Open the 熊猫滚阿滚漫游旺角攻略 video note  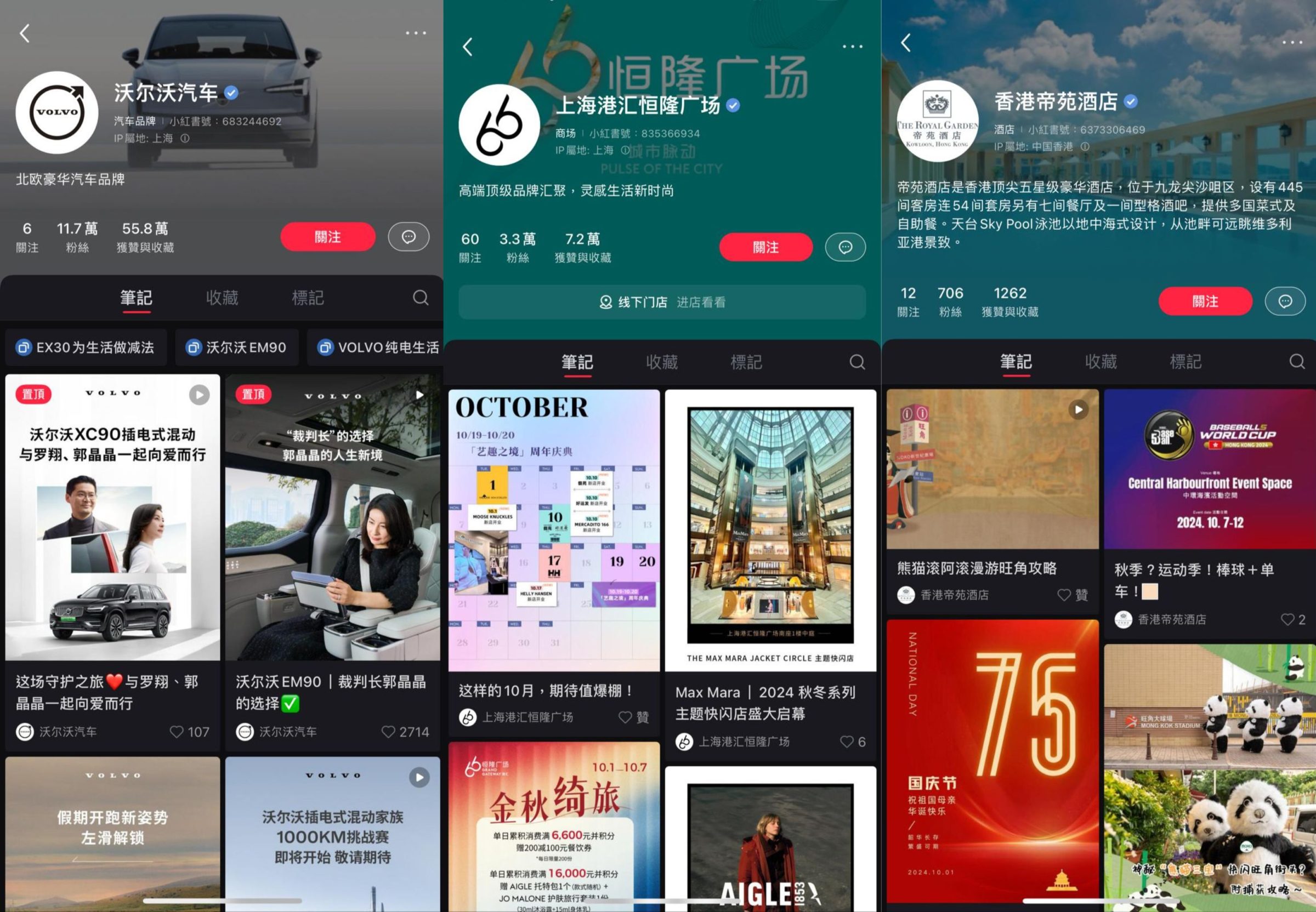pyautogui.click(x=992, y=469)
